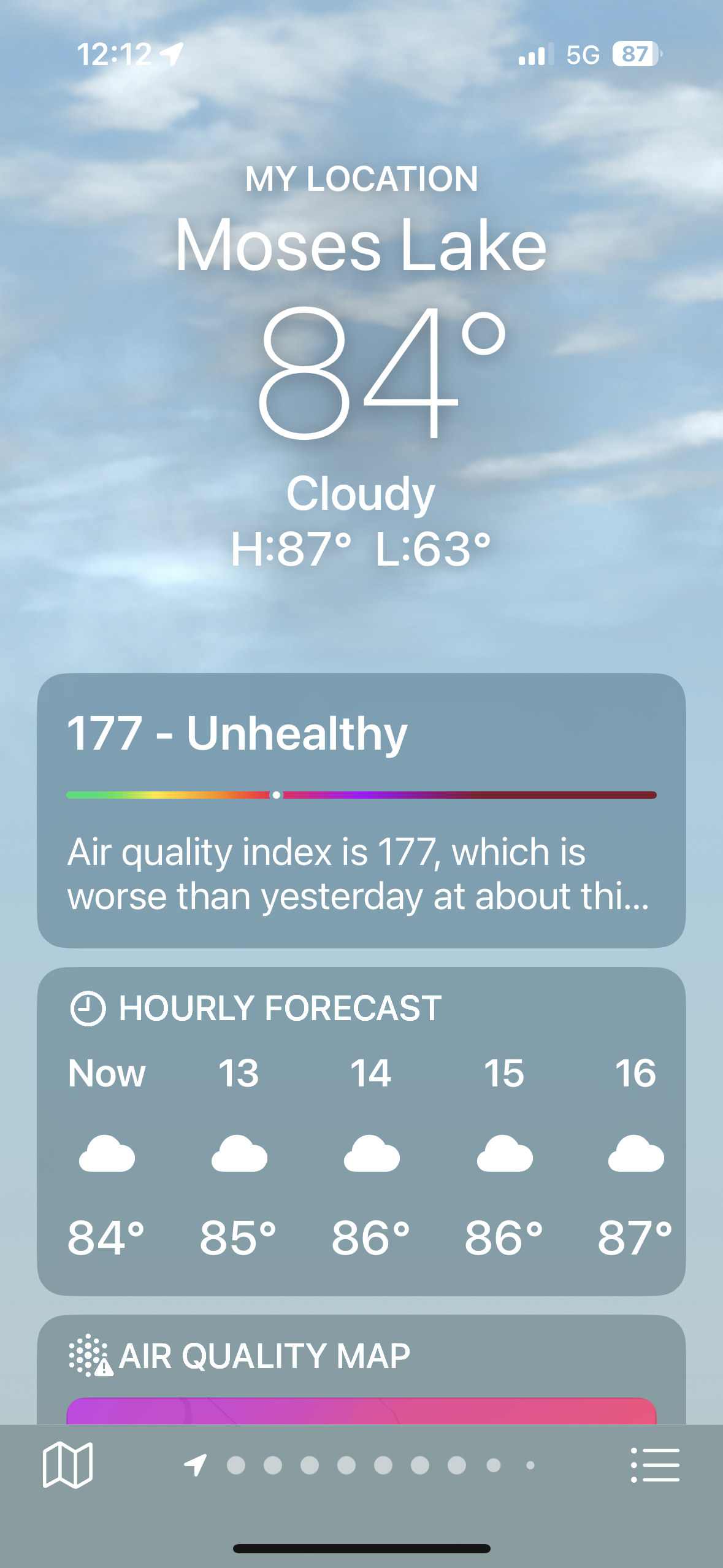Open the saved locations list
Image resolution: width=723 pixels, height=1568 pixels.
click(x=655, y=1464)
